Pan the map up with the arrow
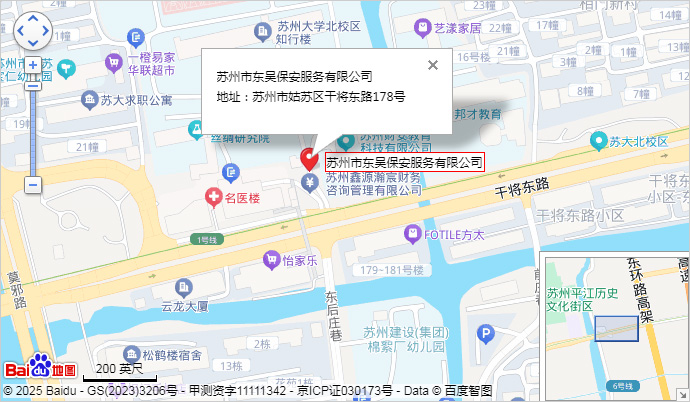Screen dimensions: 690x402 tap(33, 19)
